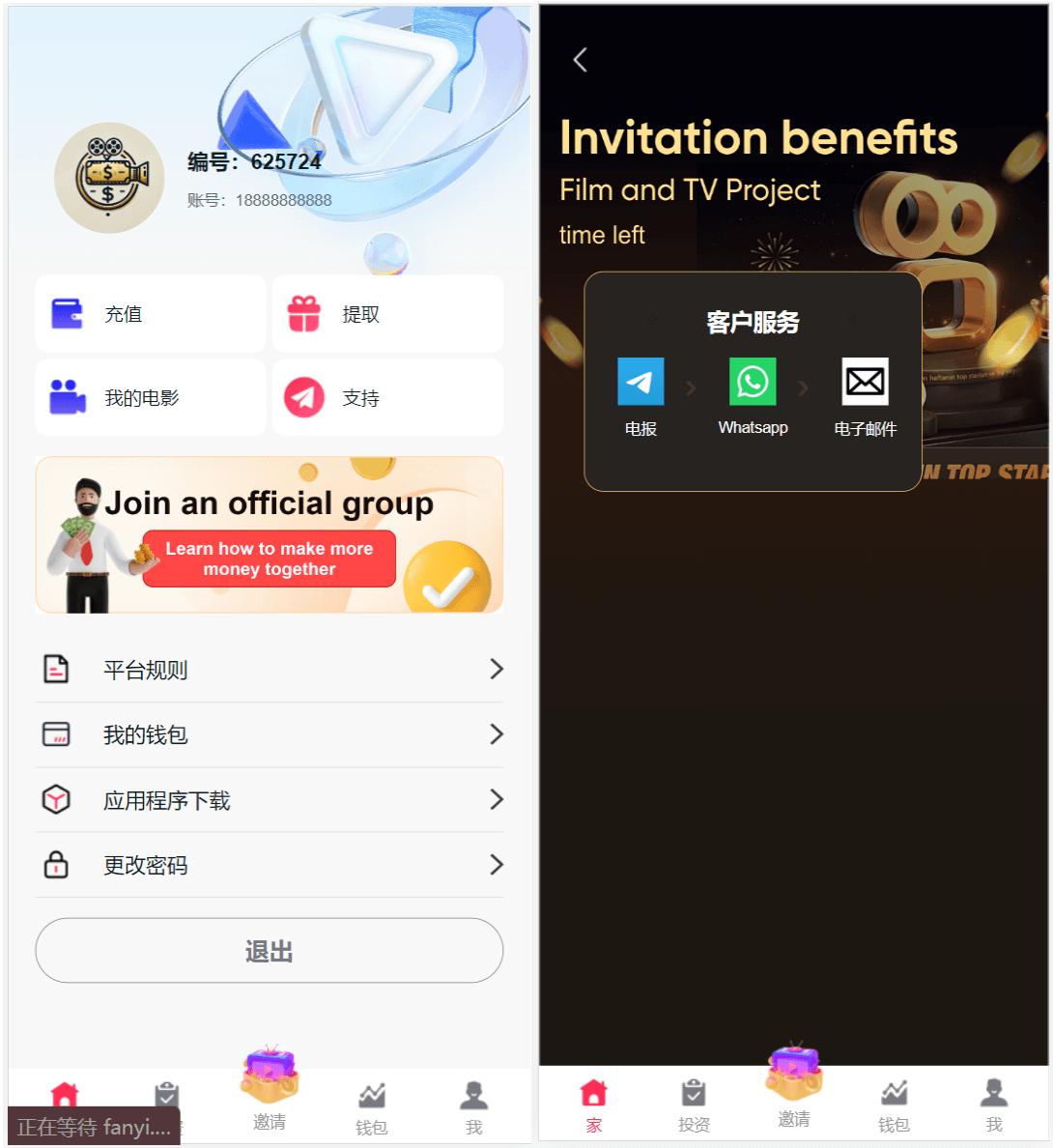Open 我的电影 my movies

tap(150, 397)
